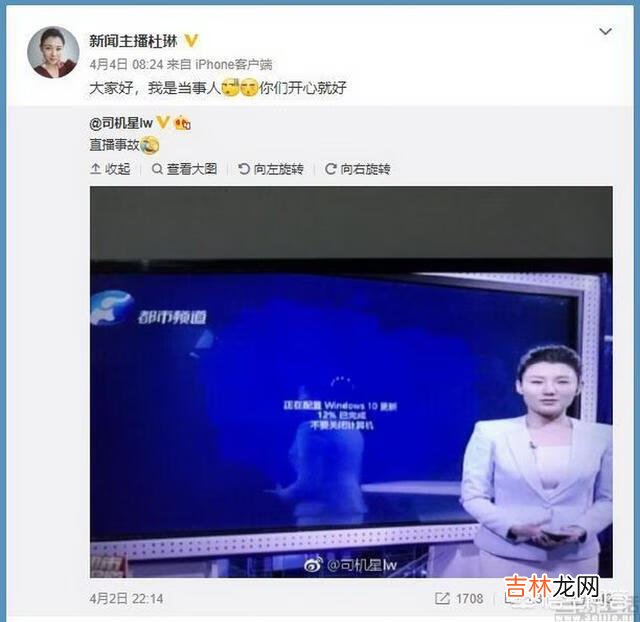The height and width of the screenshot is (622, 640).
Task: Open the post options chevron menu
Action: (605, 33)
